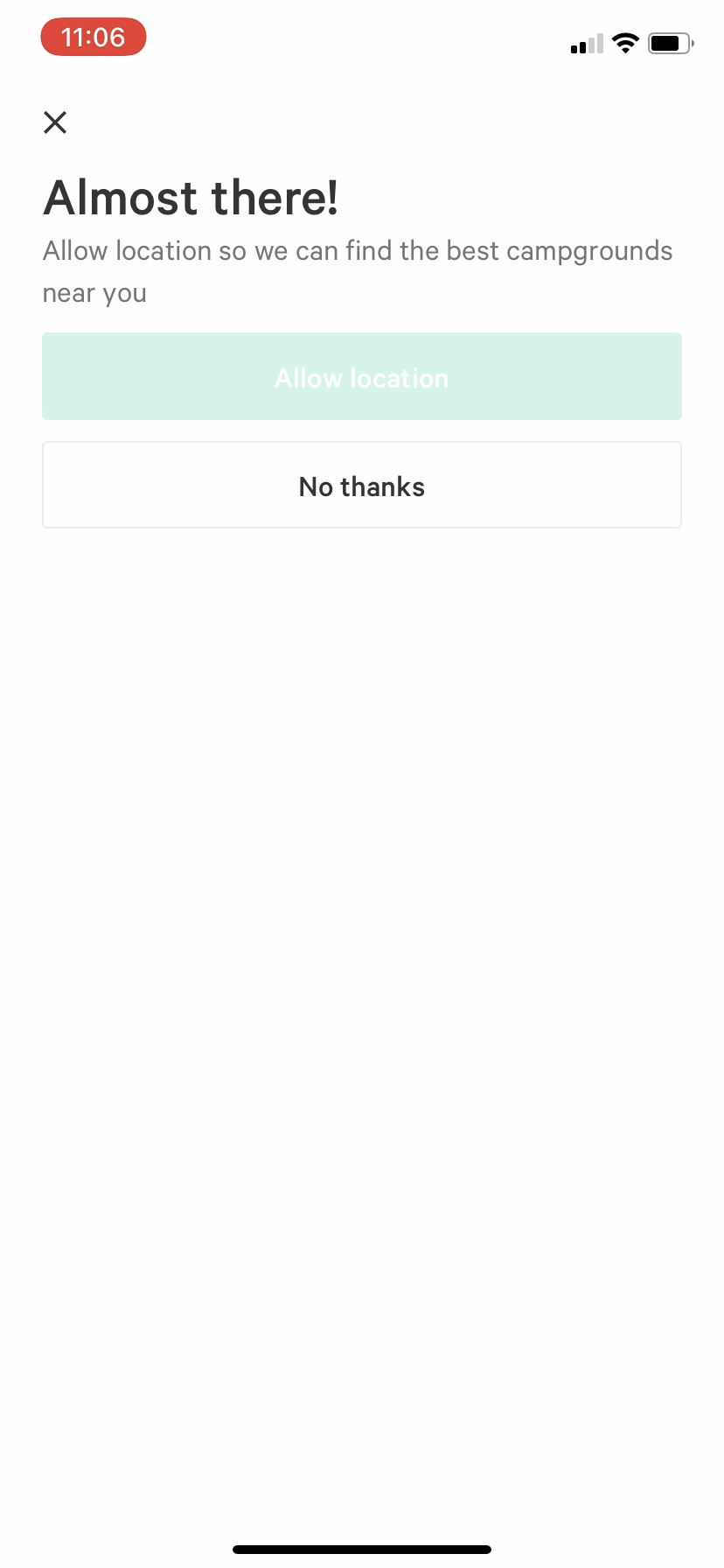Select the battery indicator at top right
The width and height of the screenshot is (724, 1568).
pyautogui.click(x=670, y=43)
